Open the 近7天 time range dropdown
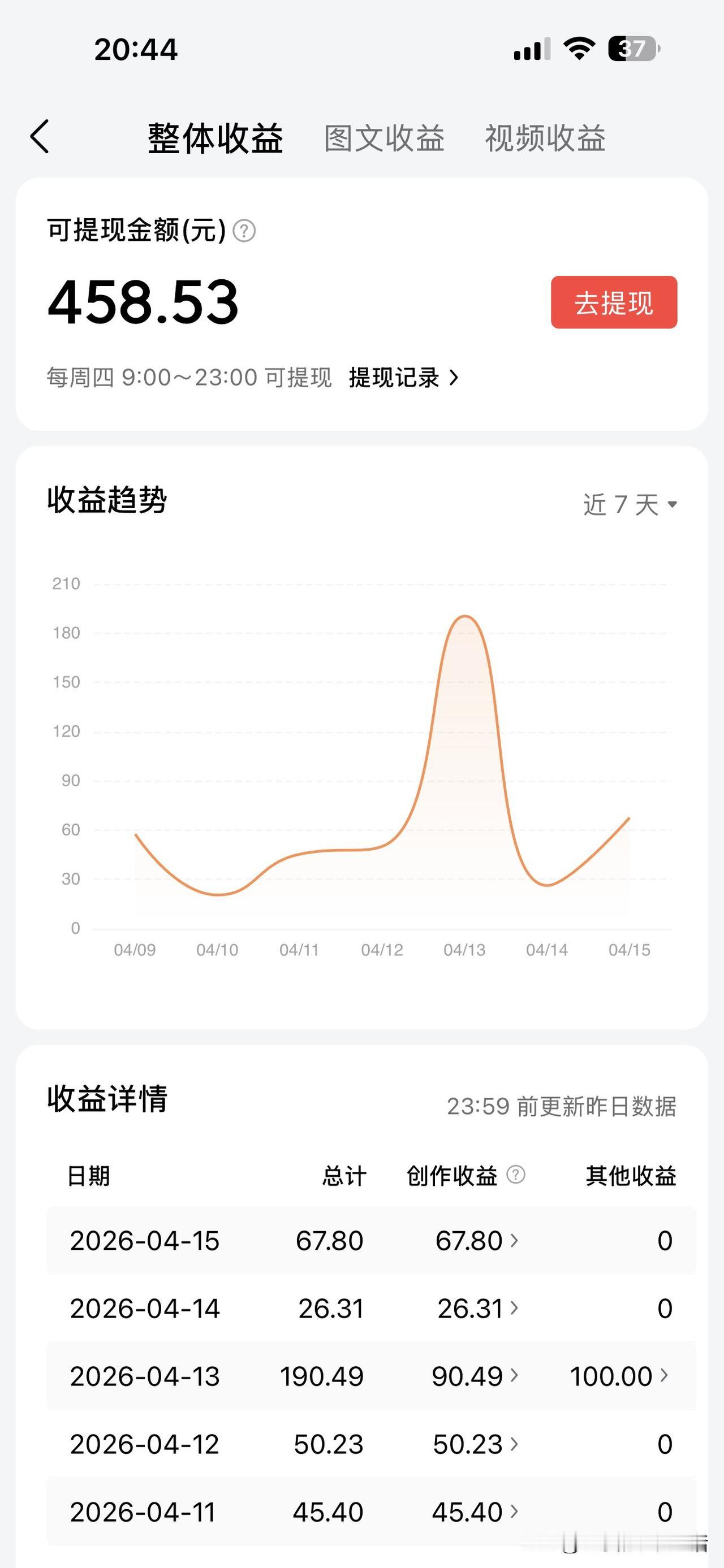The height and width of the screenshot is (1568, 724). [x=627, y=504]
